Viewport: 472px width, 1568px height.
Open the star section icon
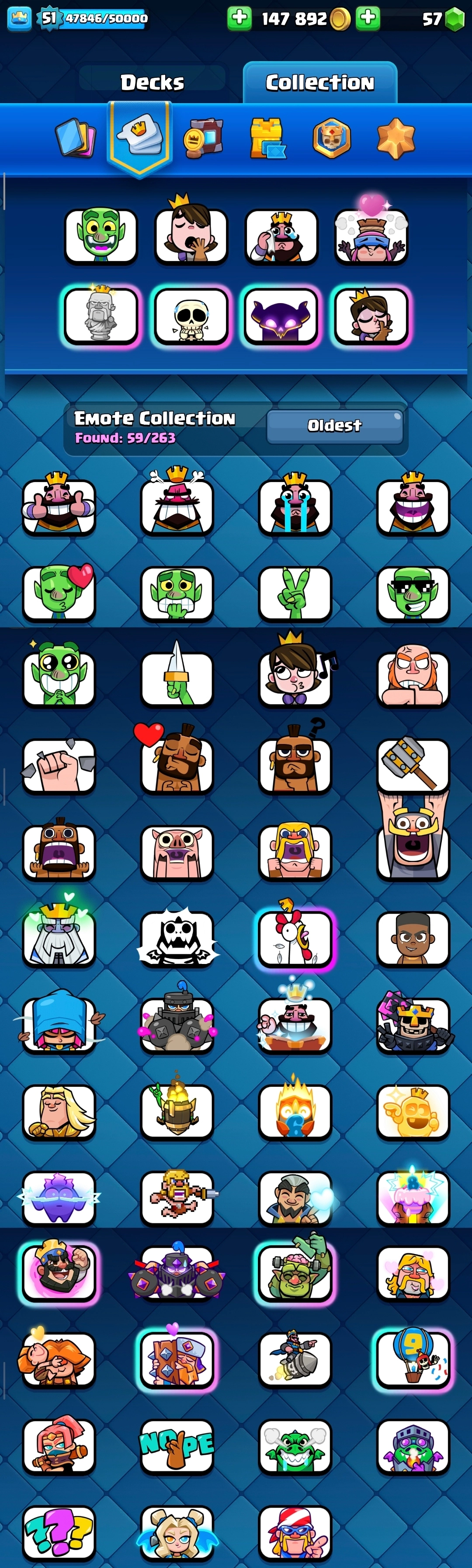click(396, 138)
